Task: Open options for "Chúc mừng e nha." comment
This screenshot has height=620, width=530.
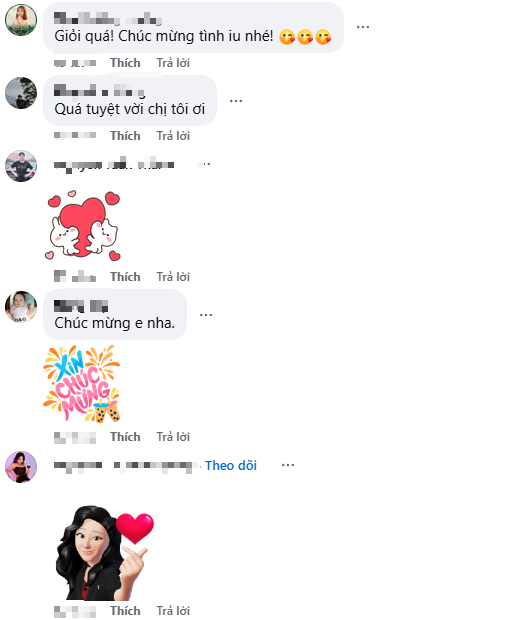Action: 206,315
